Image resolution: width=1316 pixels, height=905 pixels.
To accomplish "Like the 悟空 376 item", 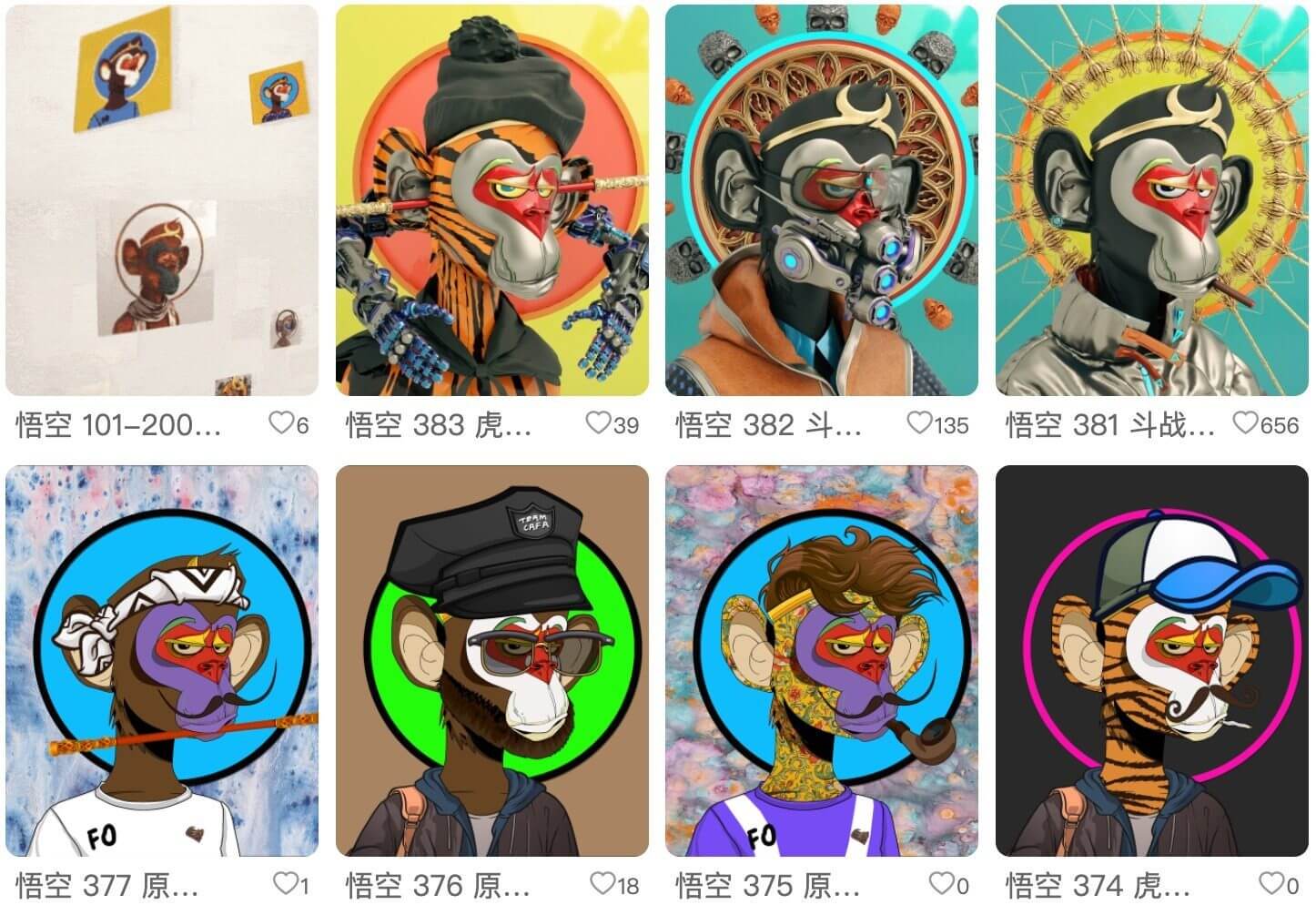I will tap(602, 883).
